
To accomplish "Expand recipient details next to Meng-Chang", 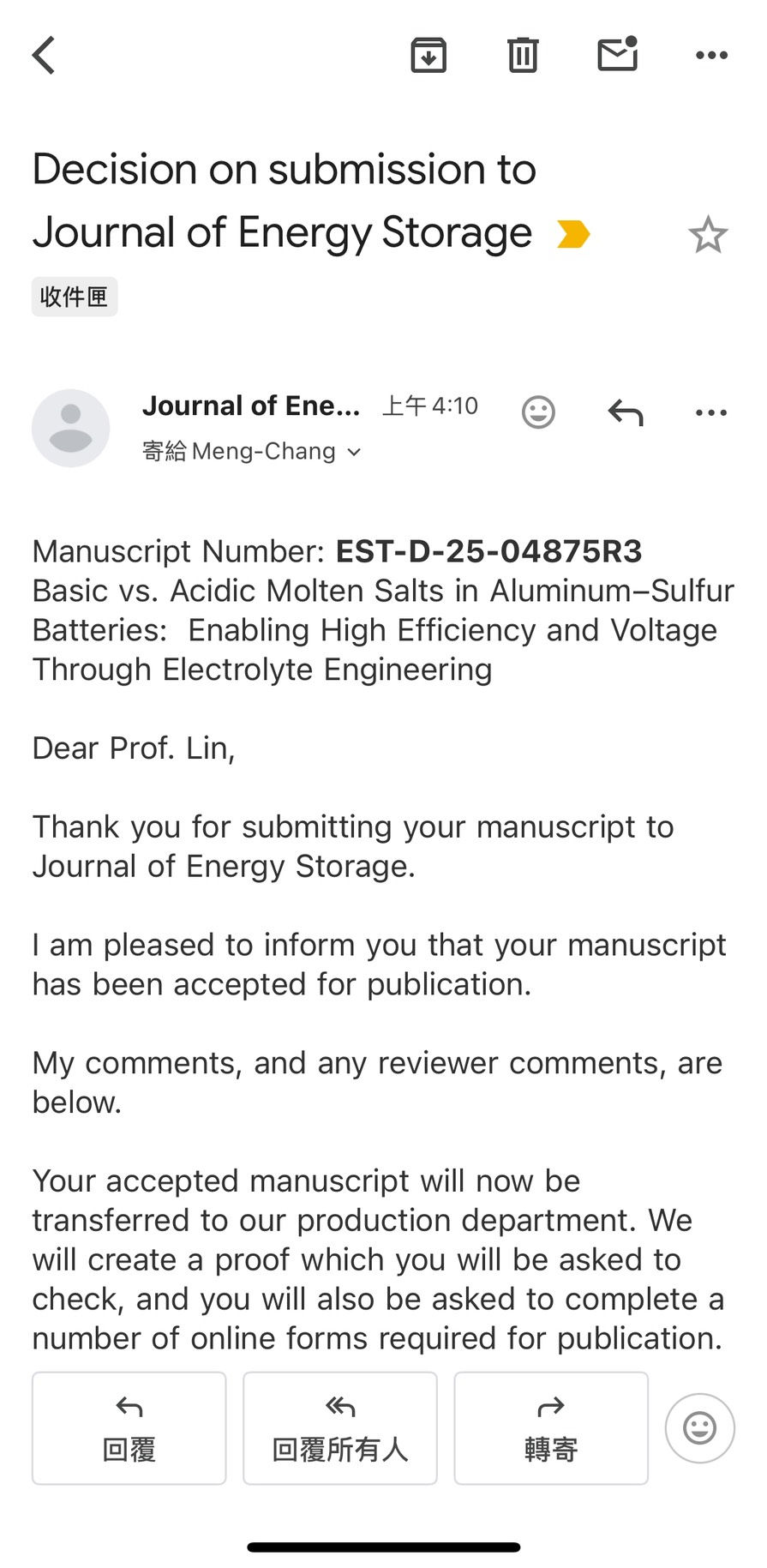I will point(354,452).
